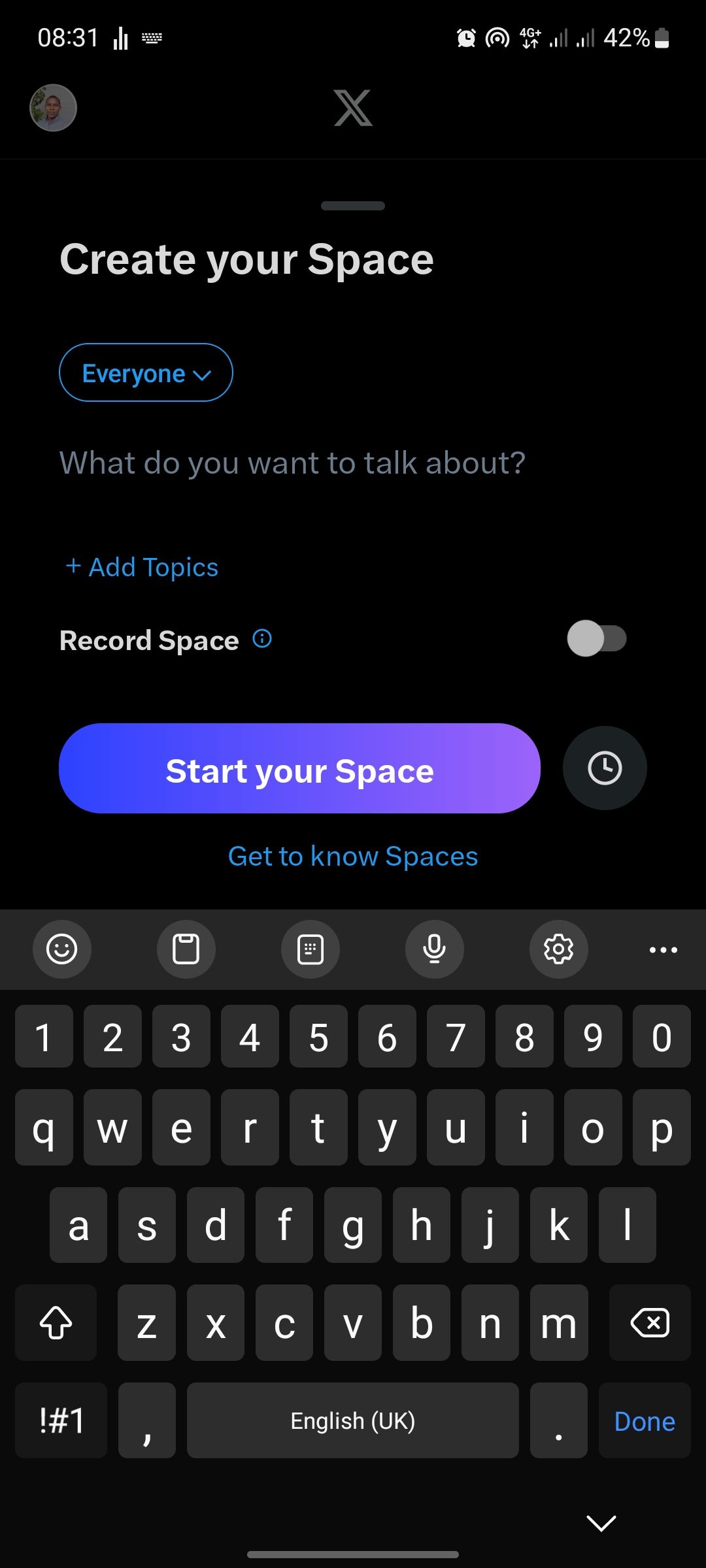
Task: Open Get to know Spaces
Action: coord(353,856)
